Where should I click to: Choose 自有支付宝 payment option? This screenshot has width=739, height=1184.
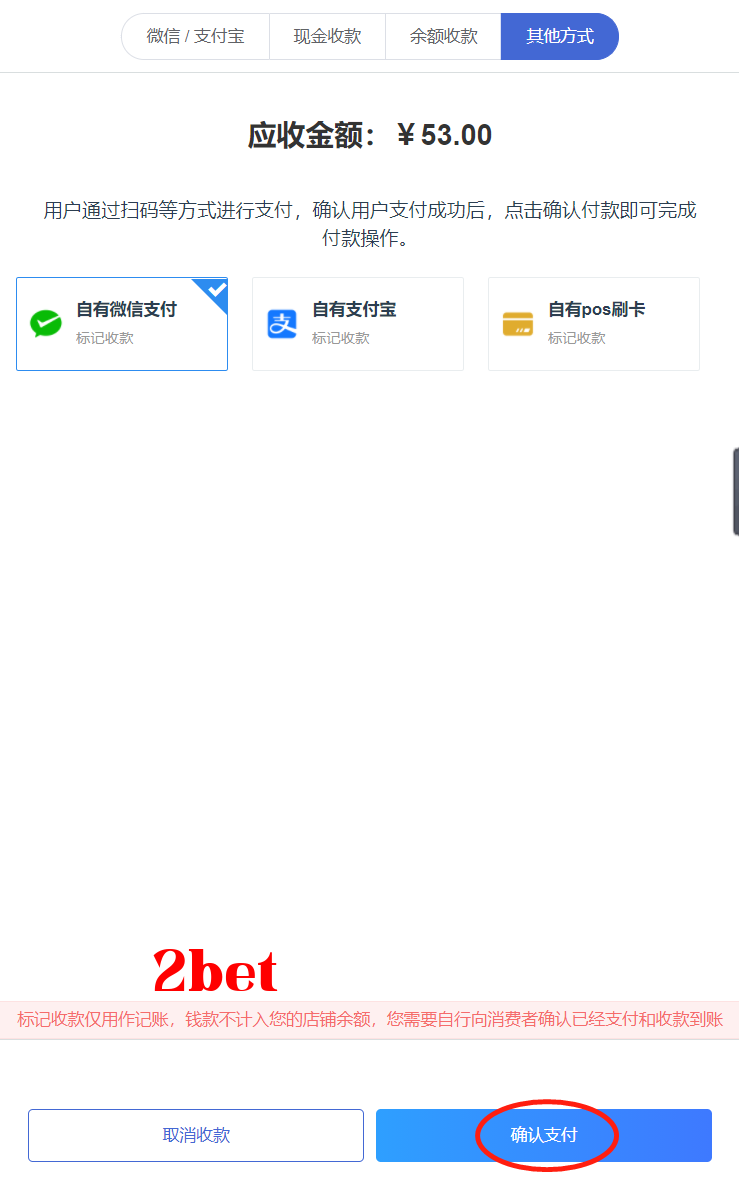[358, 324]
